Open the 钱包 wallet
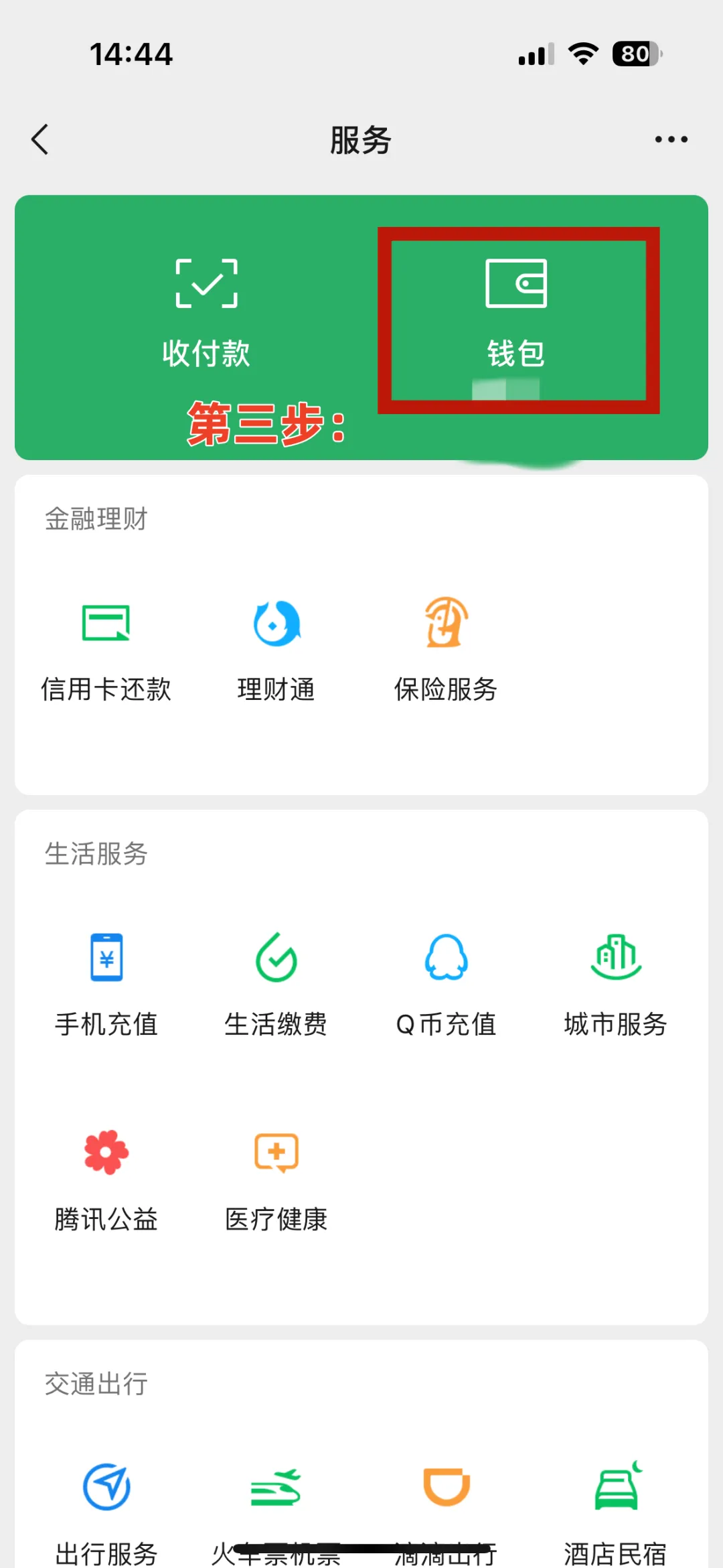This screenshot has width=723, height=1568. 516,313
